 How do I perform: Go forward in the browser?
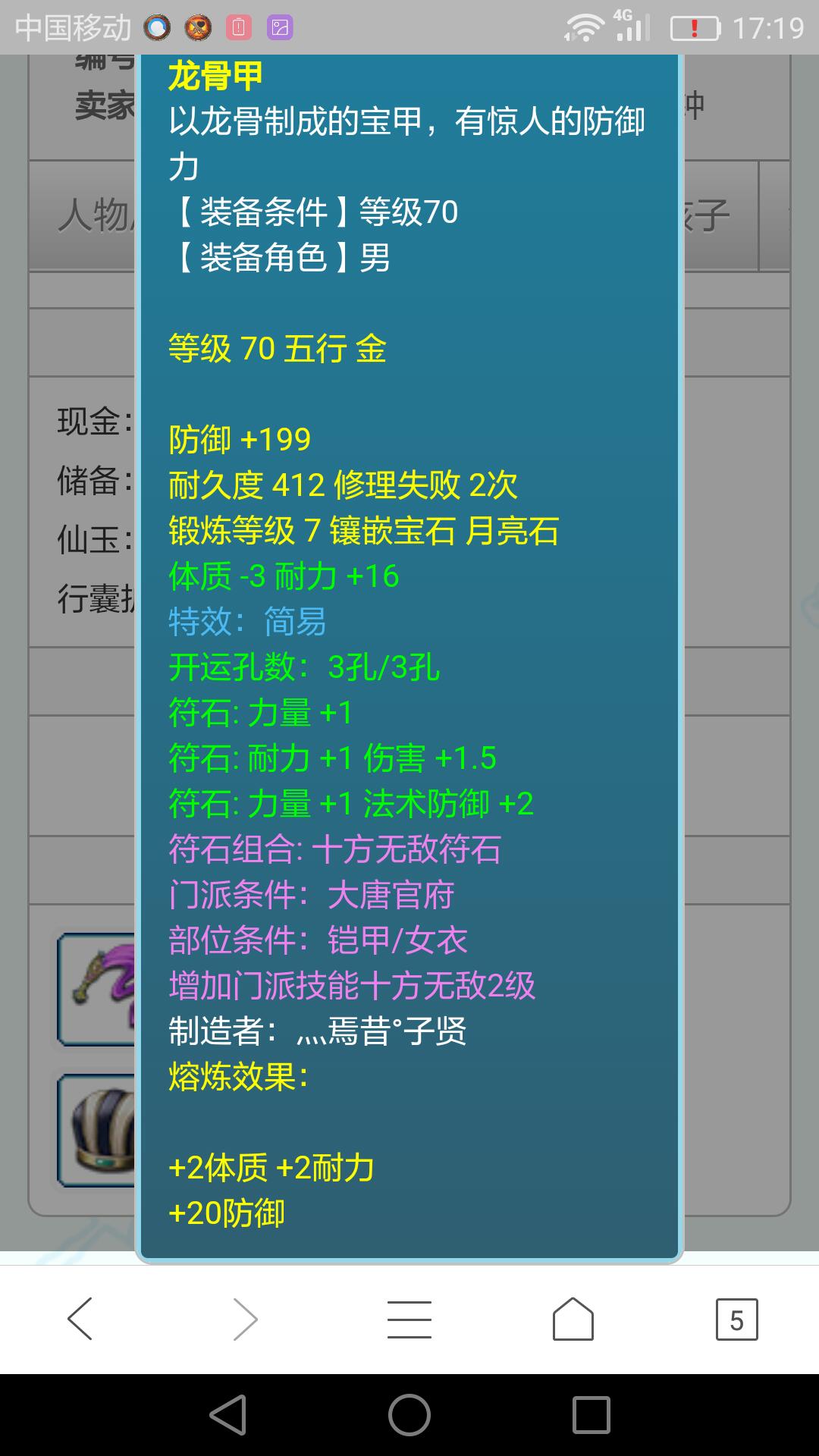(x=244, y=1319)
